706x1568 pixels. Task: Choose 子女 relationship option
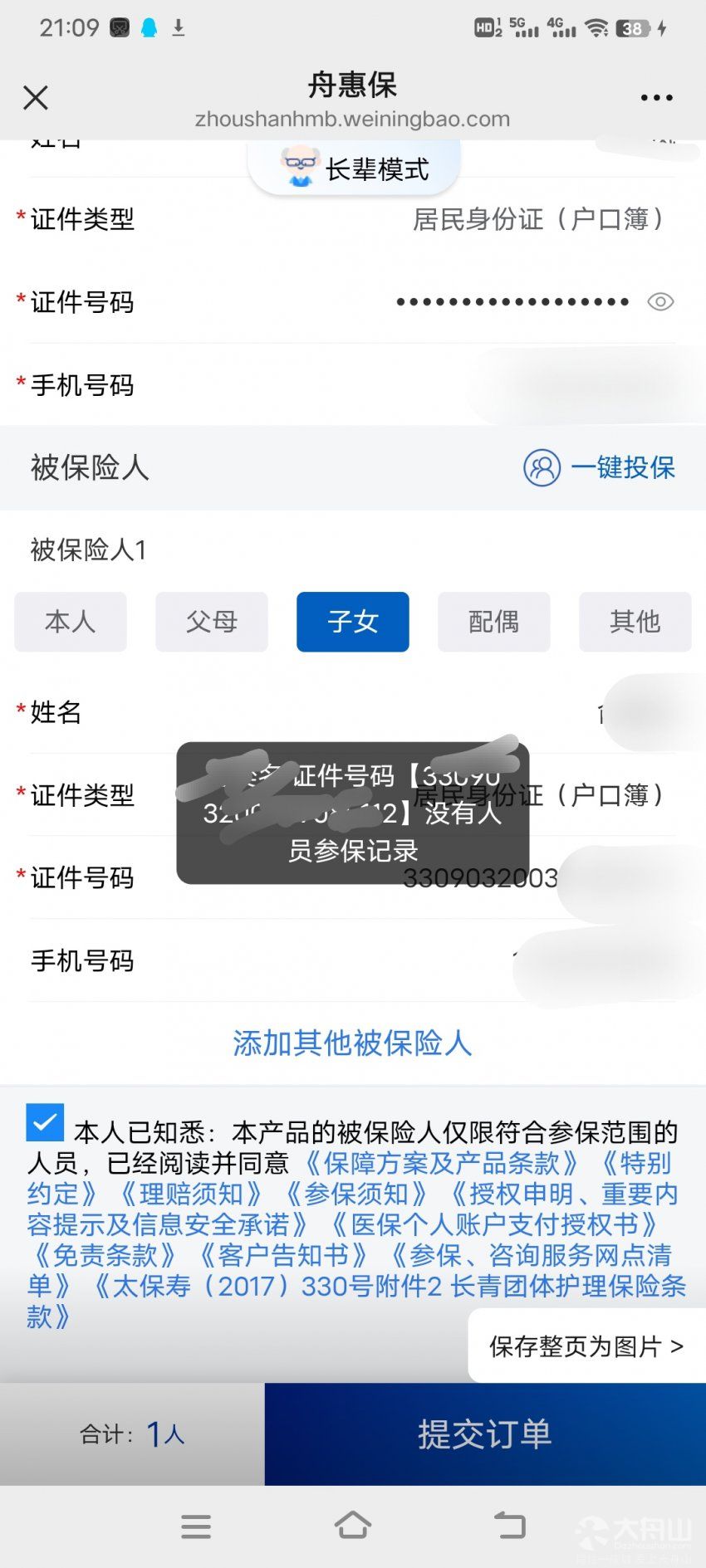tap(353, 621)
